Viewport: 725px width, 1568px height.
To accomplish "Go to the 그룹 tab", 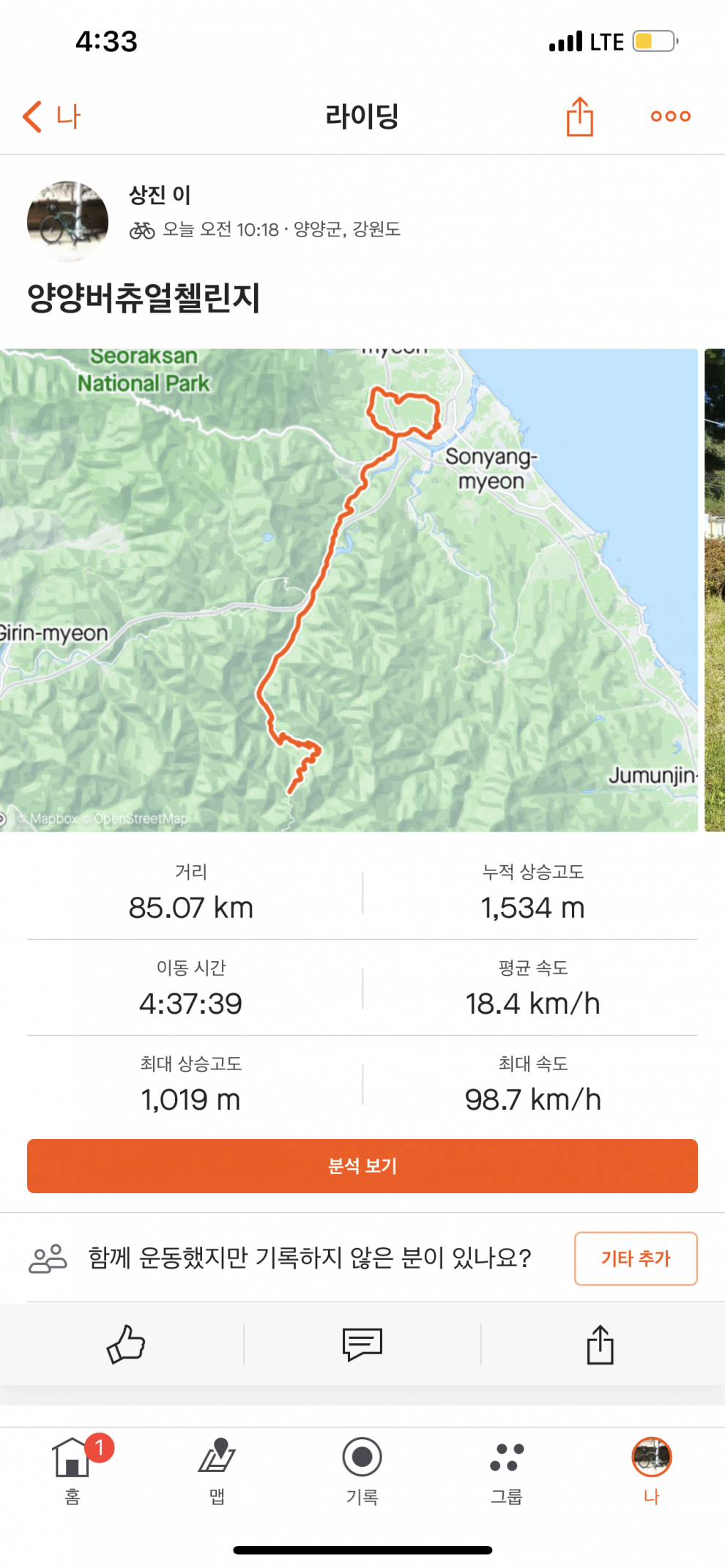I will (507, 1468).
